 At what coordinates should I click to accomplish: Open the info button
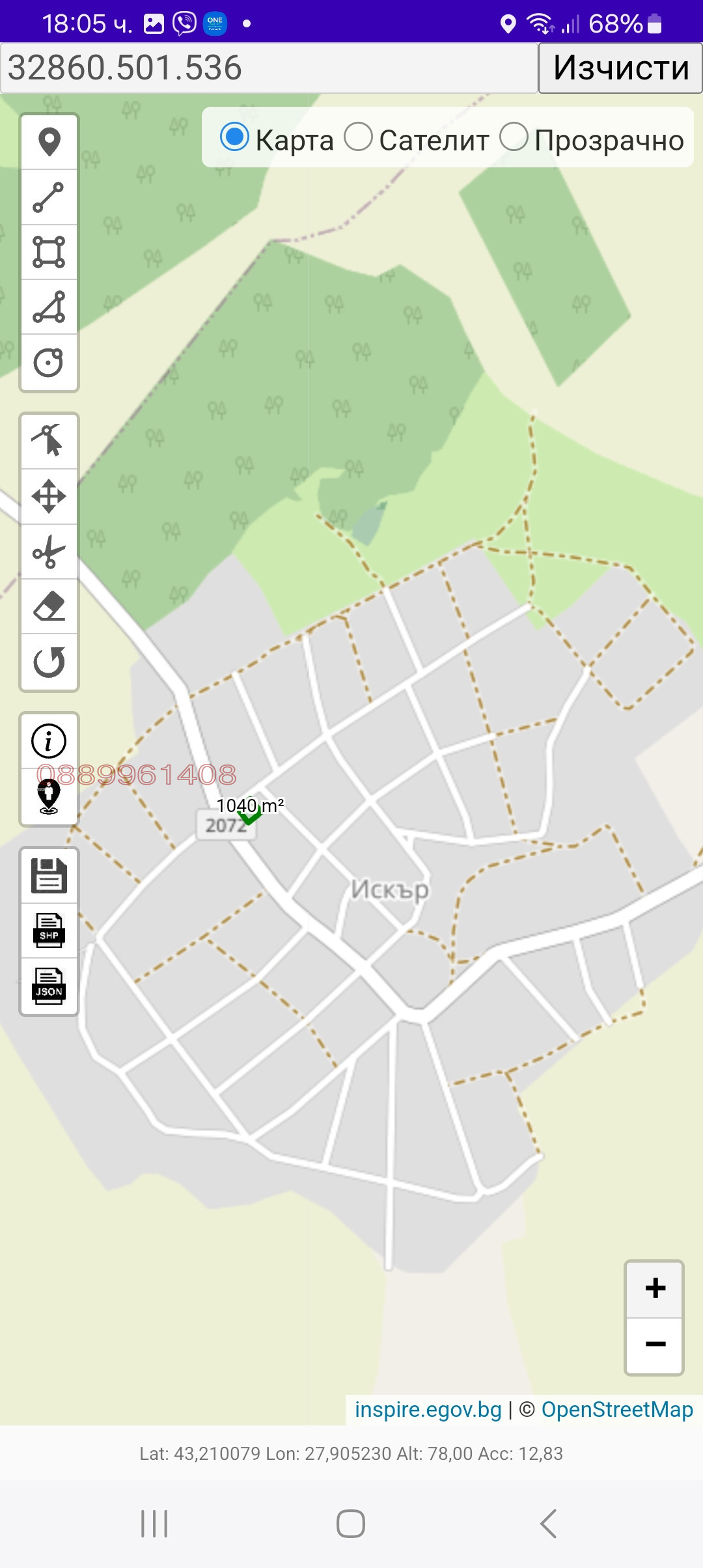coord(49,741)
